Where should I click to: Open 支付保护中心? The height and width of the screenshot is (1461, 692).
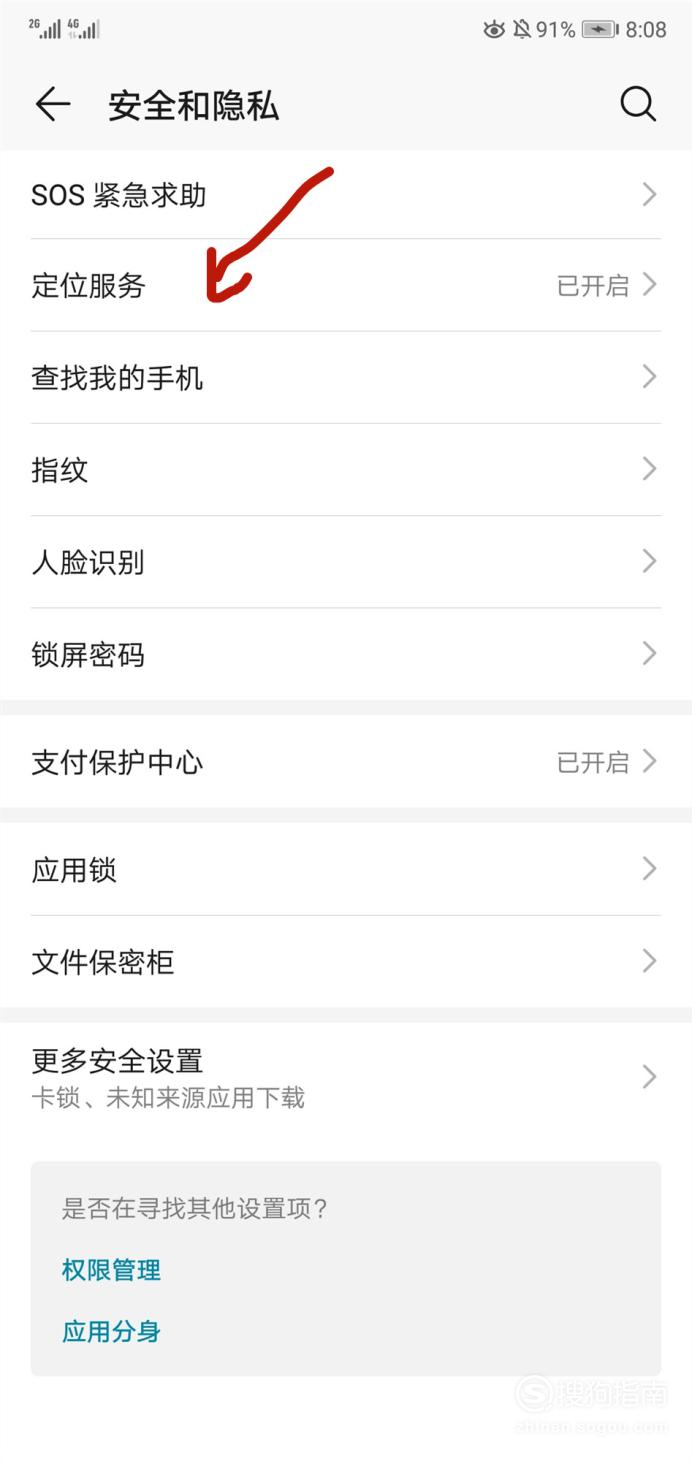346,762
